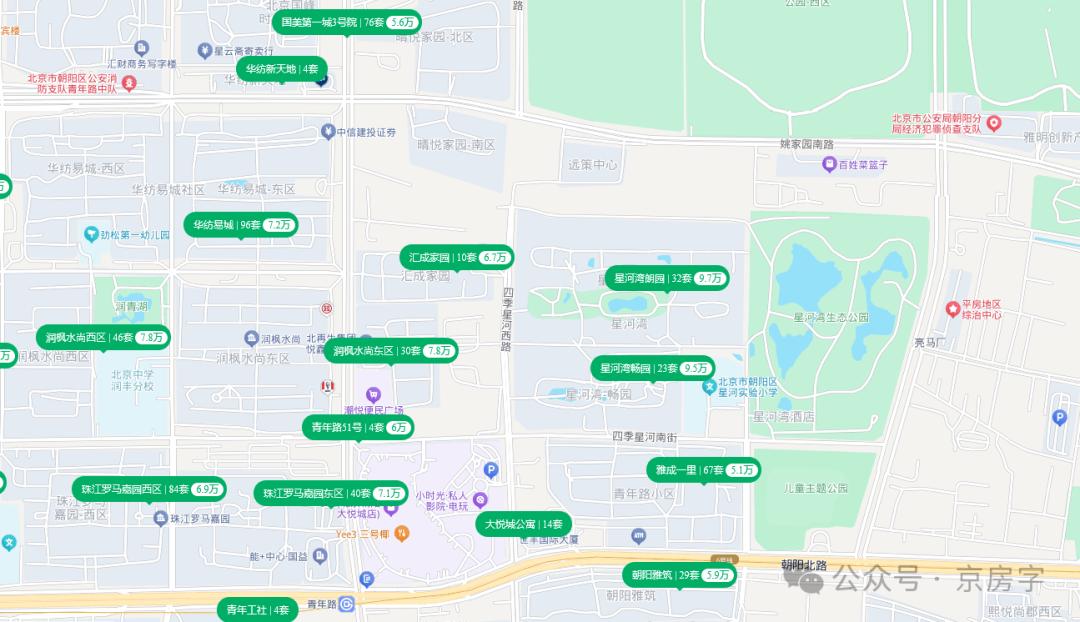Tap the 华纺新天地 listing marker
The image size is (1080, 622).
point(281,70)
